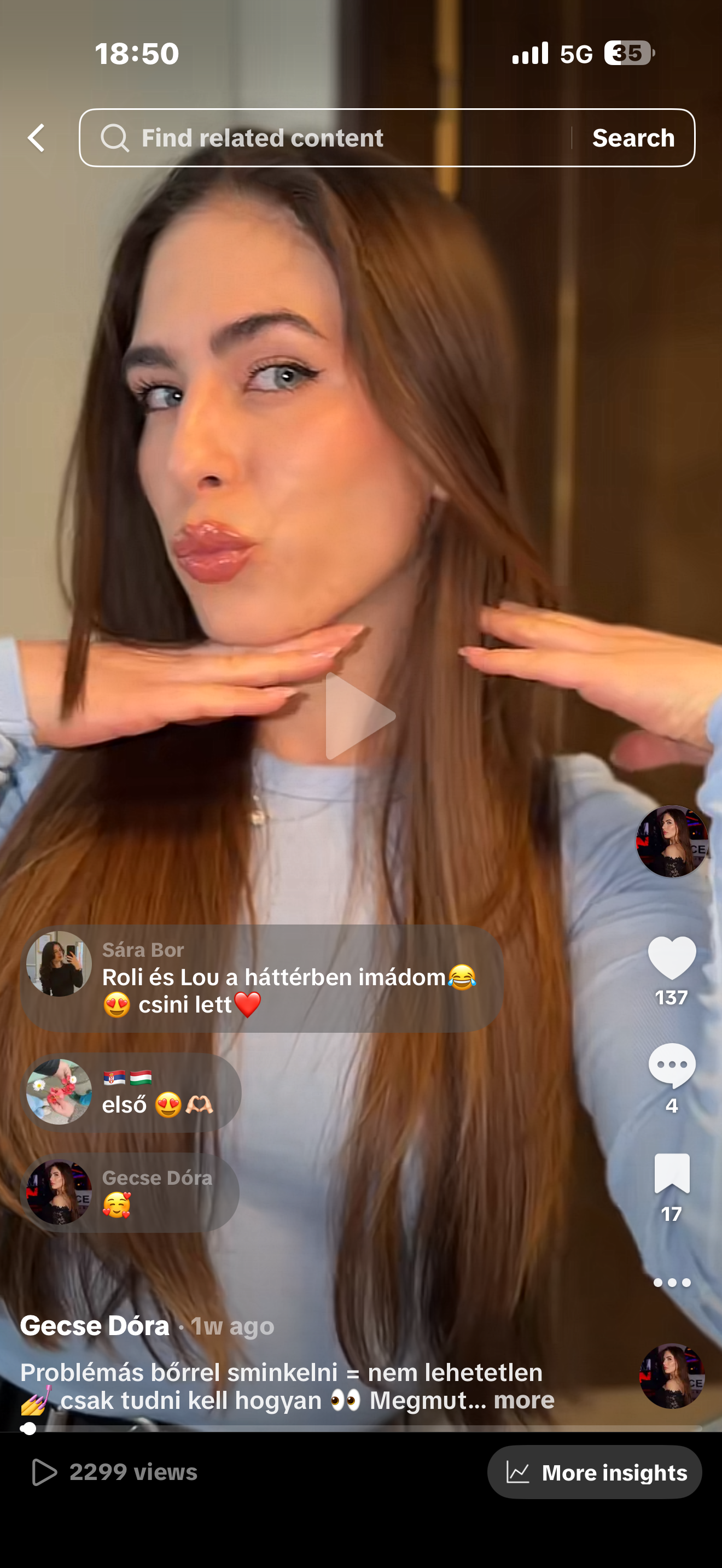Viewport: 722px width, 1568px height.
Task: Open the comments speech bubble icon
Action: click(x=672, y=1066)
